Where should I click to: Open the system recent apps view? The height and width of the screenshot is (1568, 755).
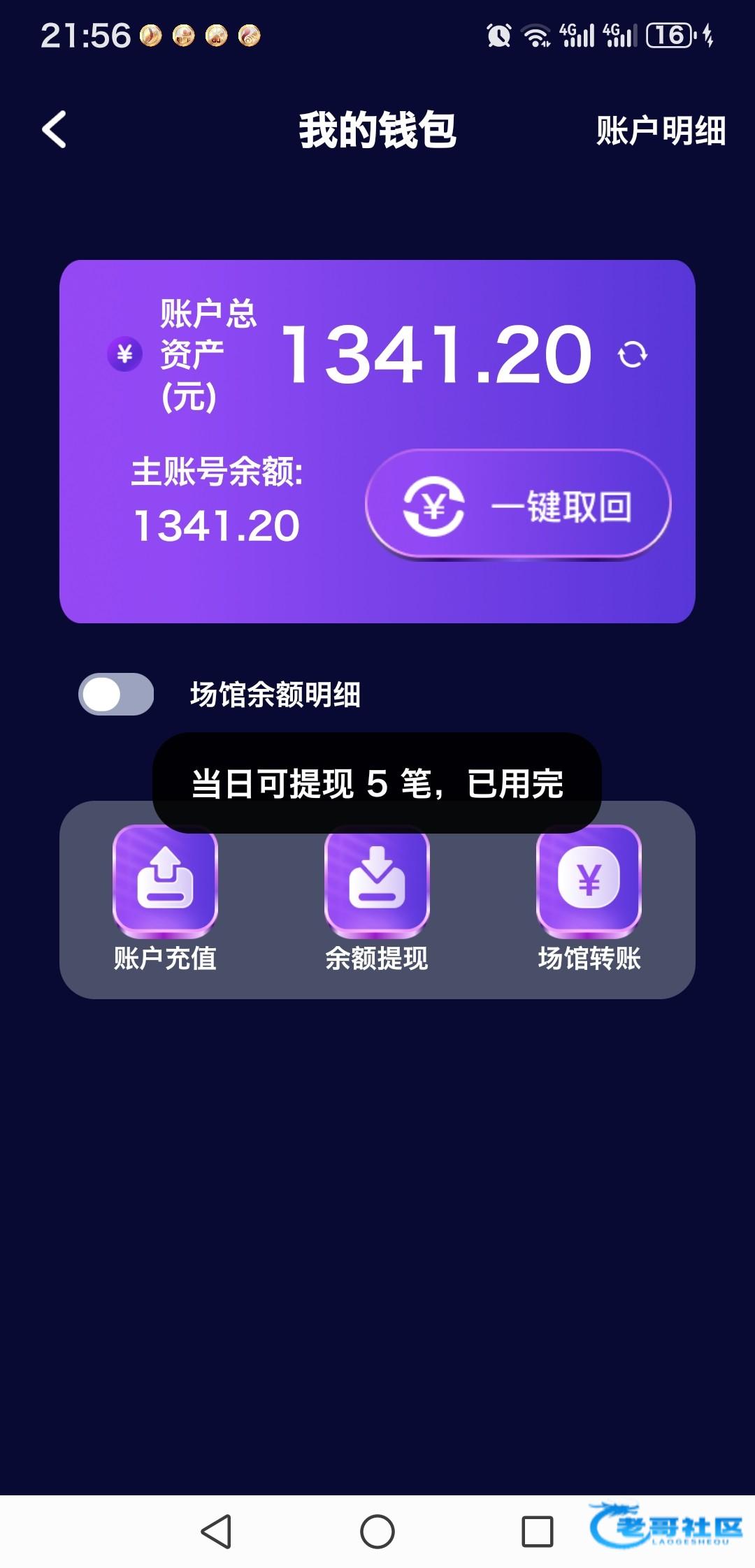click(538, 1532)
